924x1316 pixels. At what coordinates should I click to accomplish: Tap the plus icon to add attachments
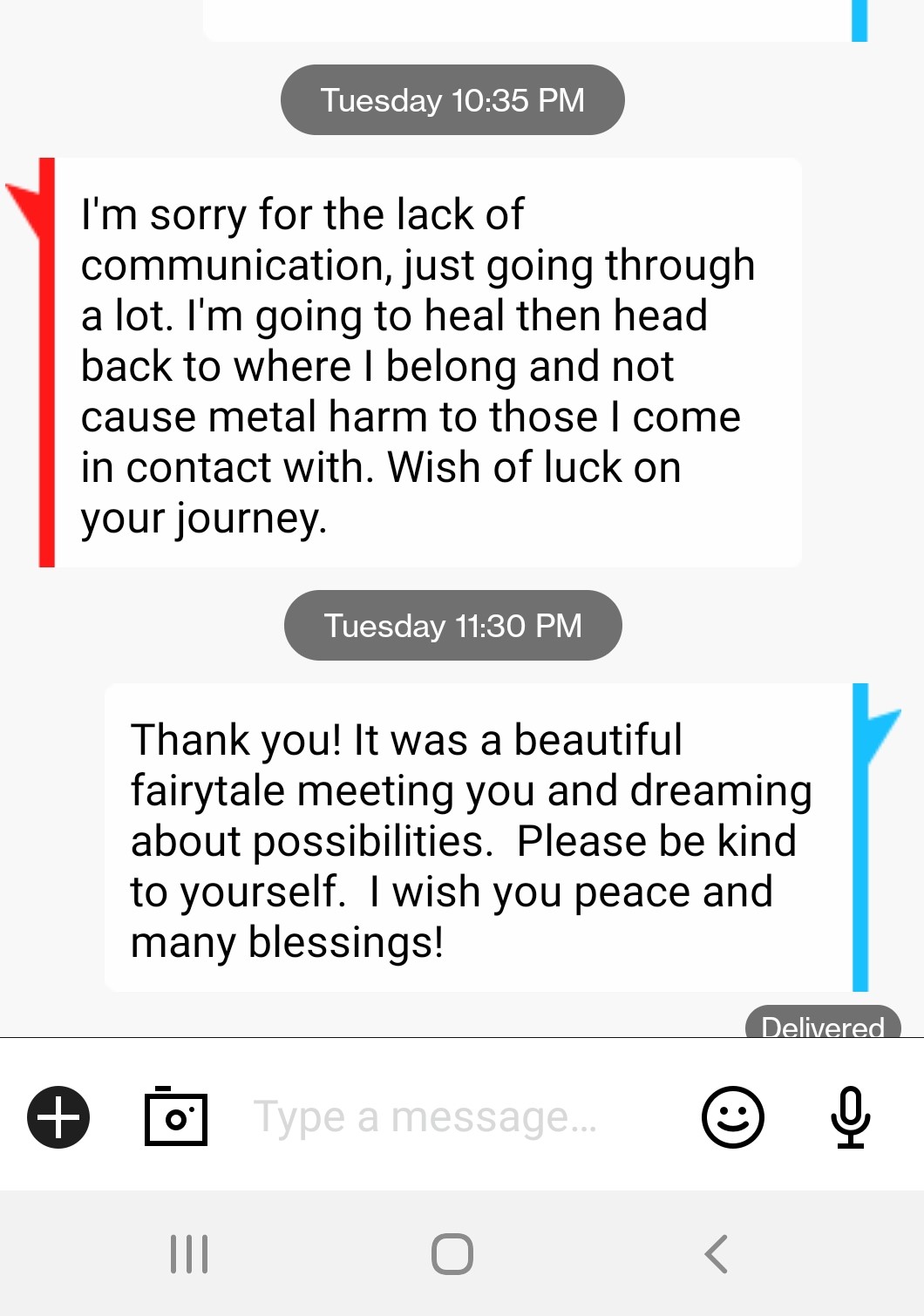[x=58, y=1117]
